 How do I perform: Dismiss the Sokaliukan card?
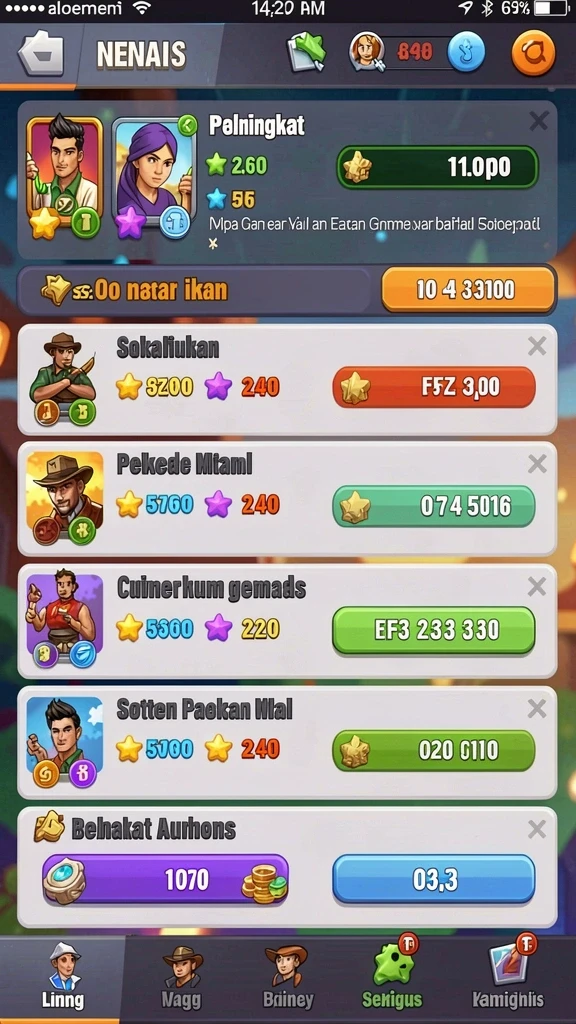click(537, 346)
